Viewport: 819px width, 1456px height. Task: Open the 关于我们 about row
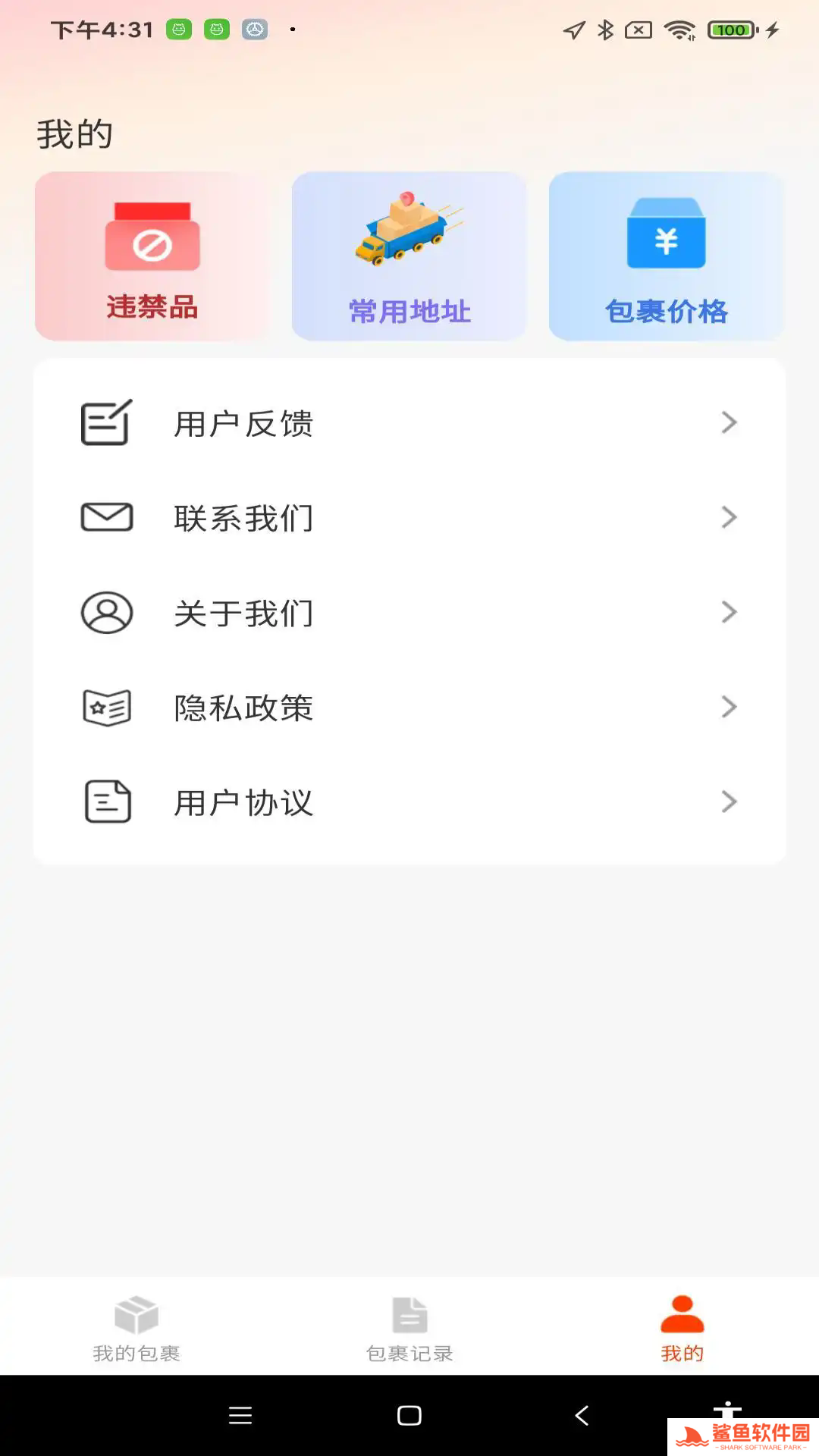click(409, 613)
